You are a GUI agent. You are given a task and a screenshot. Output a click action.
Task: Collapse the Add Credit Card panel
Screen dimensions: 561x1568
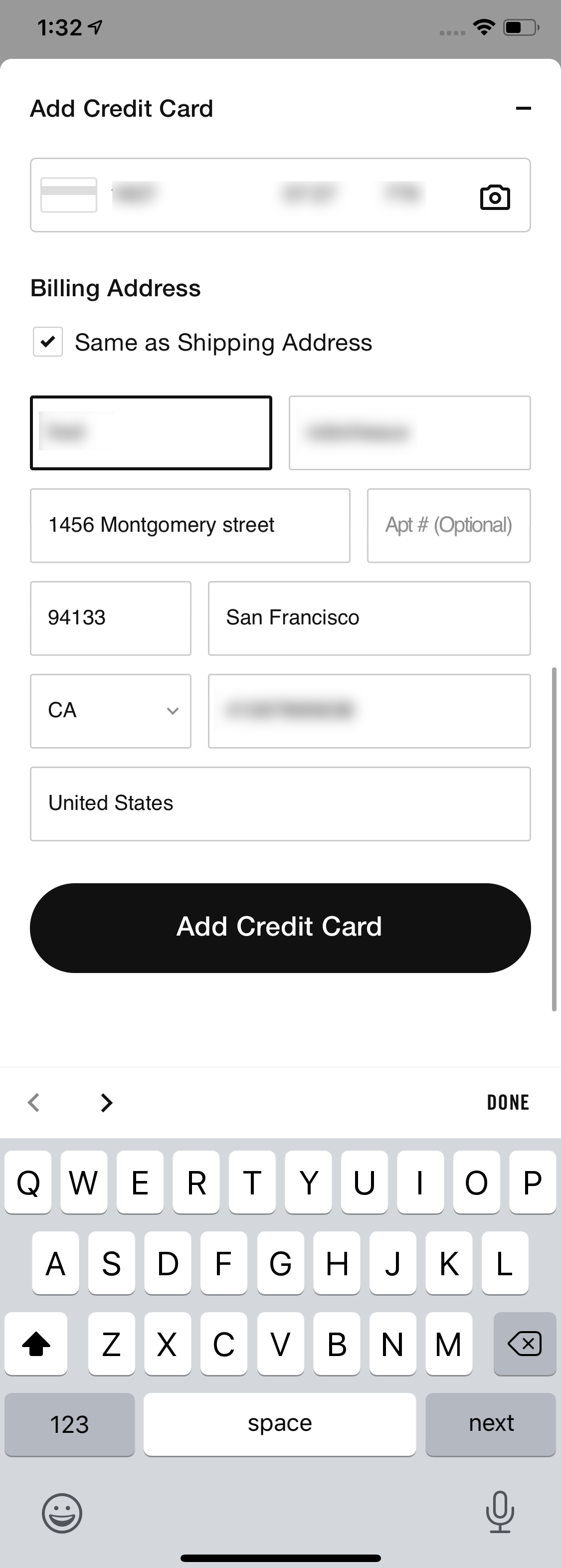pyautogui.click(x=524, y=108)
